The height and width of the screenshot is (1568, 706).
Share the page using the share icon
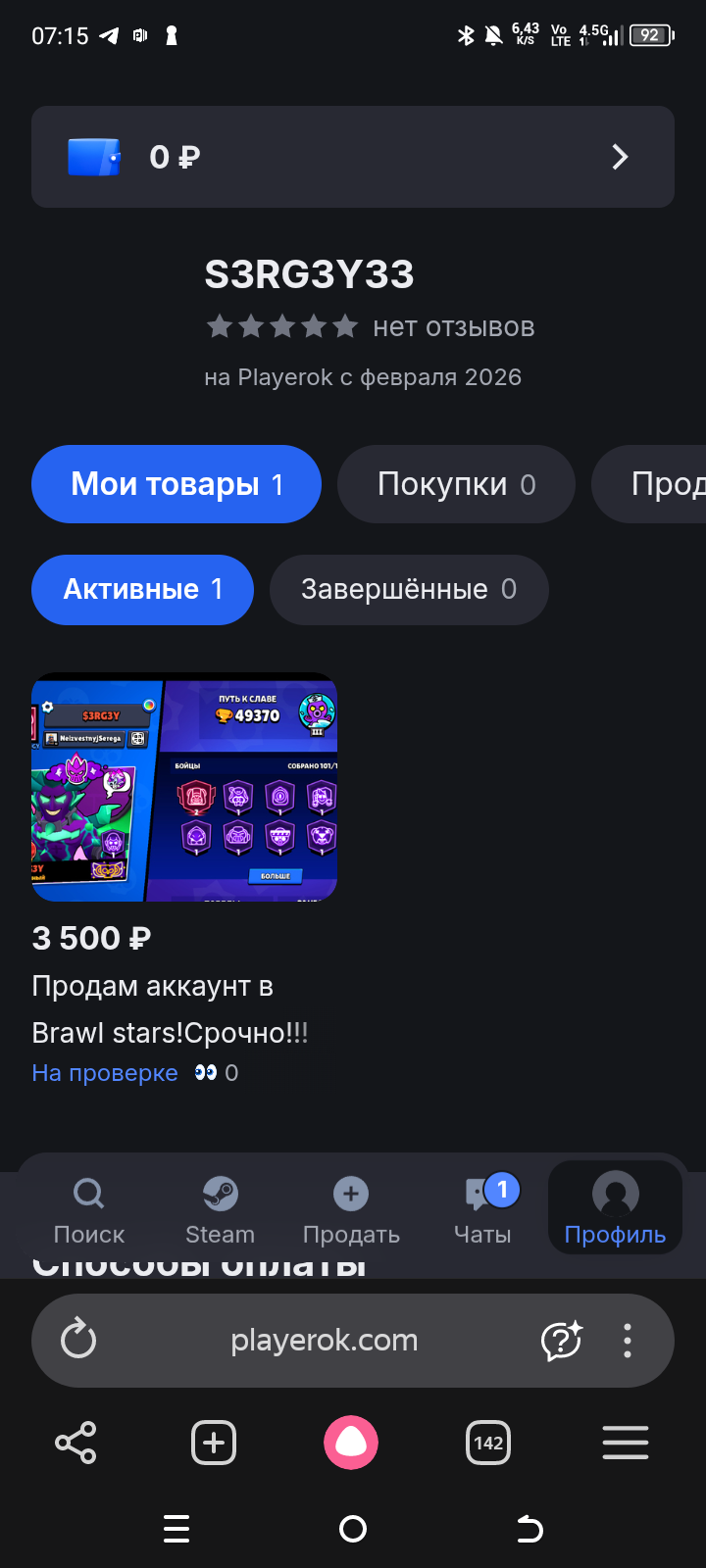point(76,1442)
